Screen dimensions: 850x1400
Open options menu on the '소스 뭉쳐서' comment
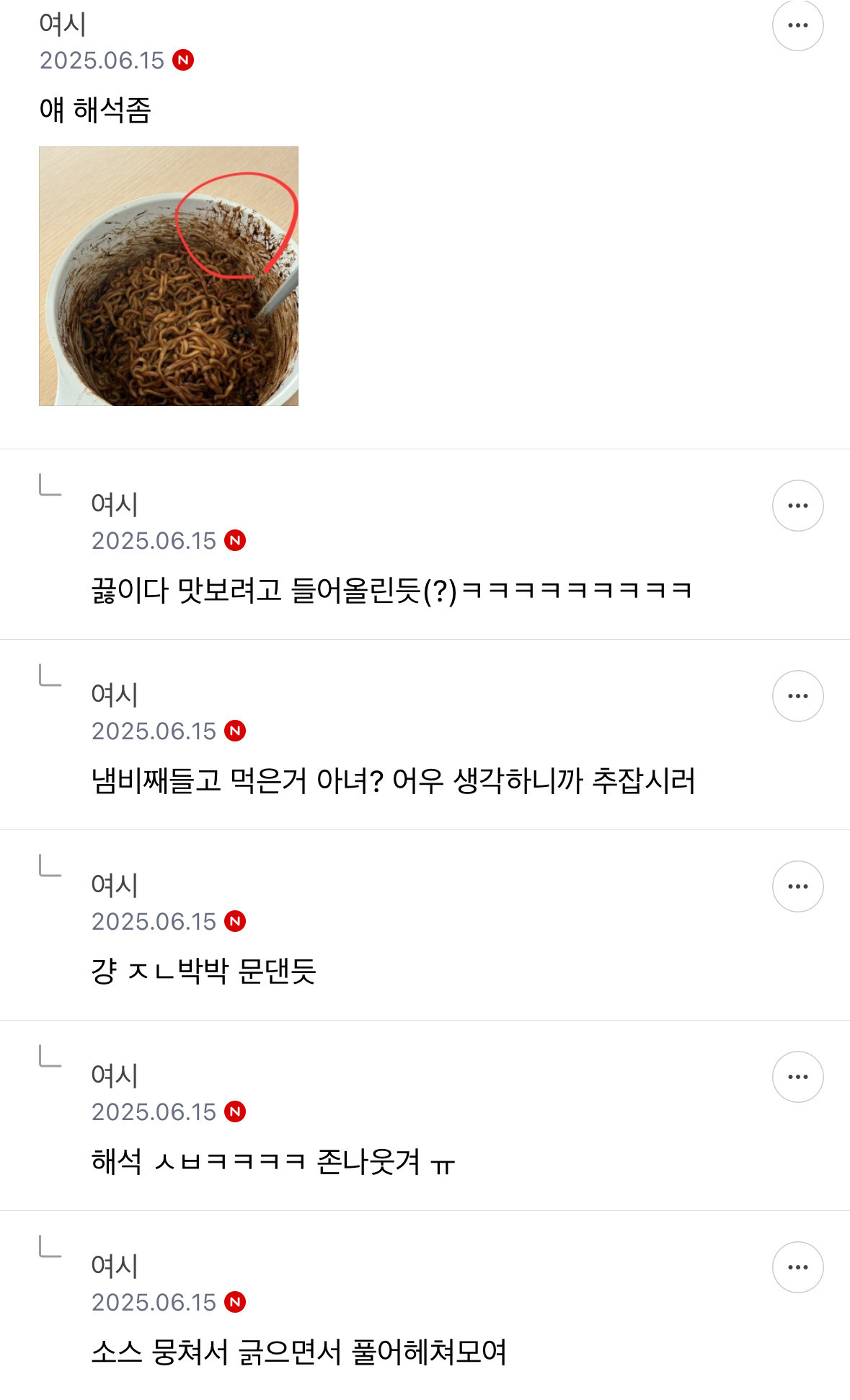(x=797, y=1266)
